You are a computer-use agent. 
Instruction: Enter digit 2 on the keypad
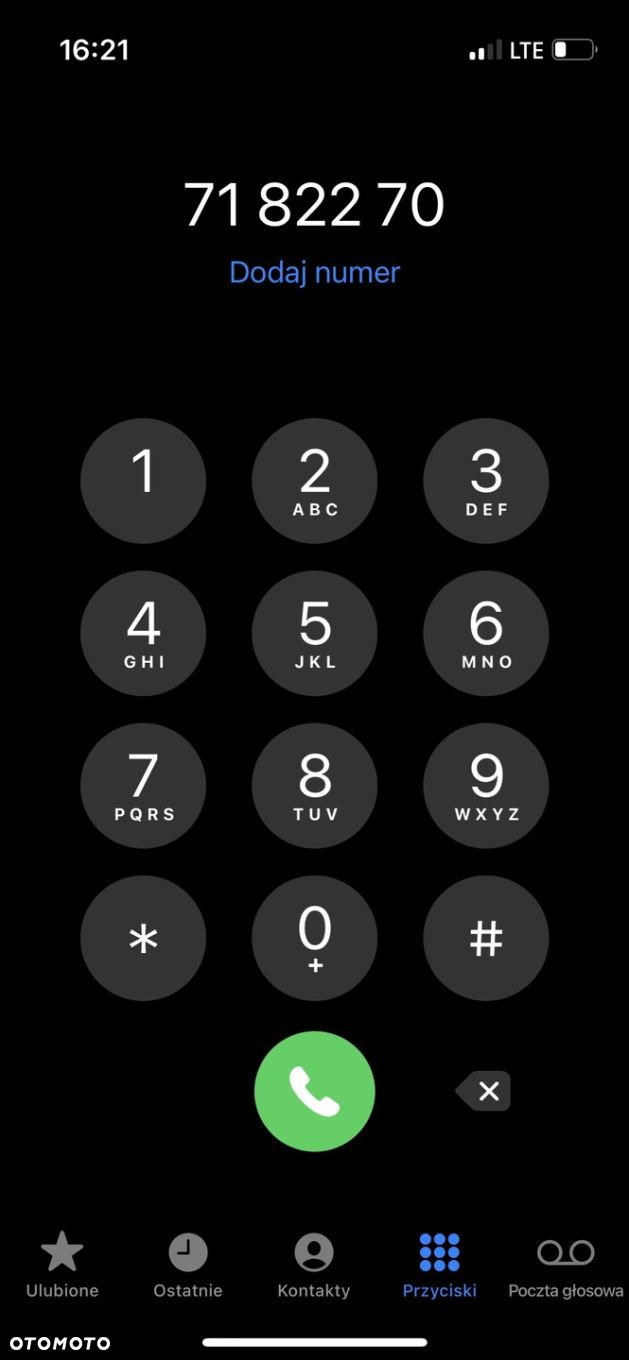pyautogui.click(x=315, y=481)
